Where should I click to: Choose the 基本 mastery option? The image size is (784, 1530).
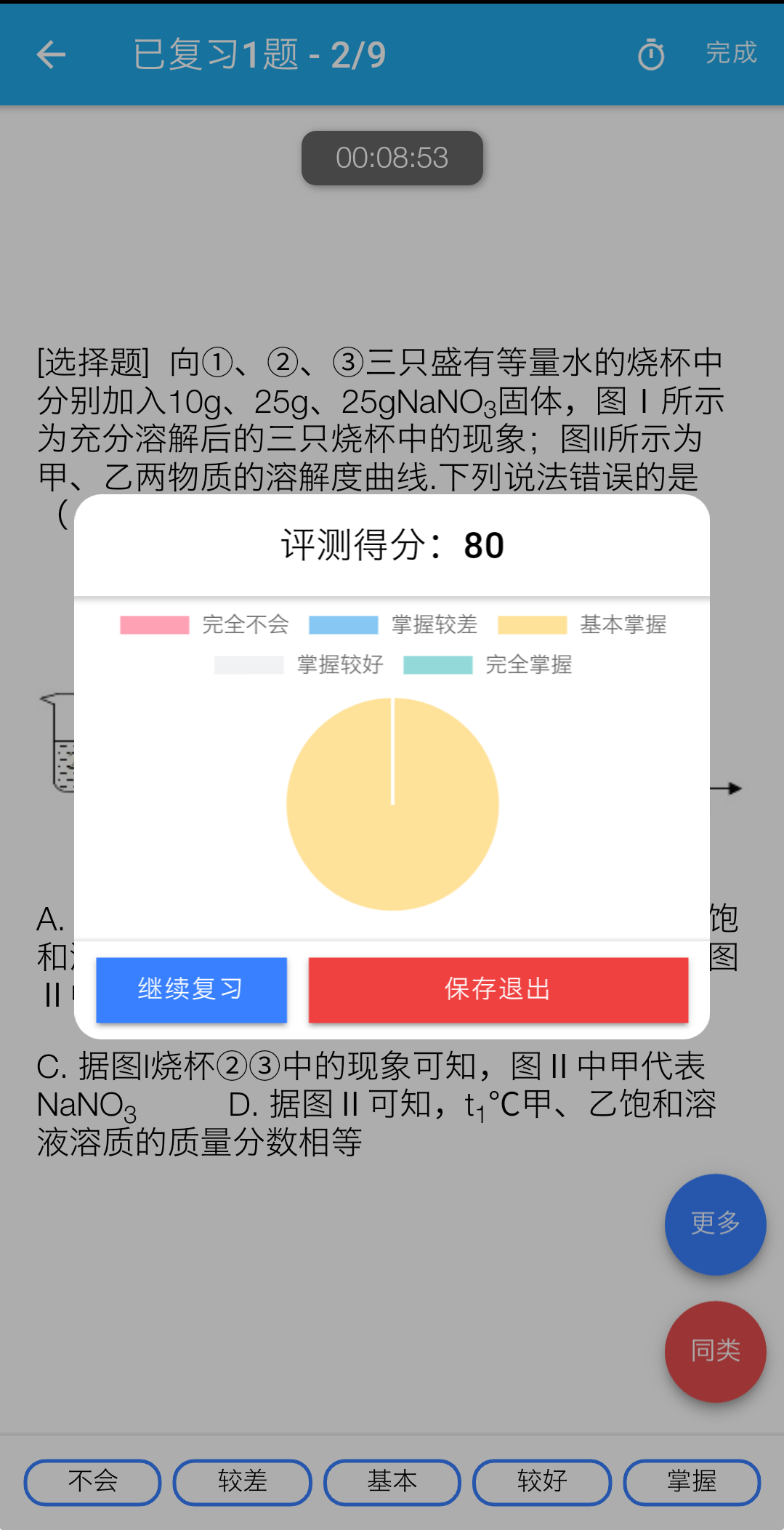pos(392,1482)
